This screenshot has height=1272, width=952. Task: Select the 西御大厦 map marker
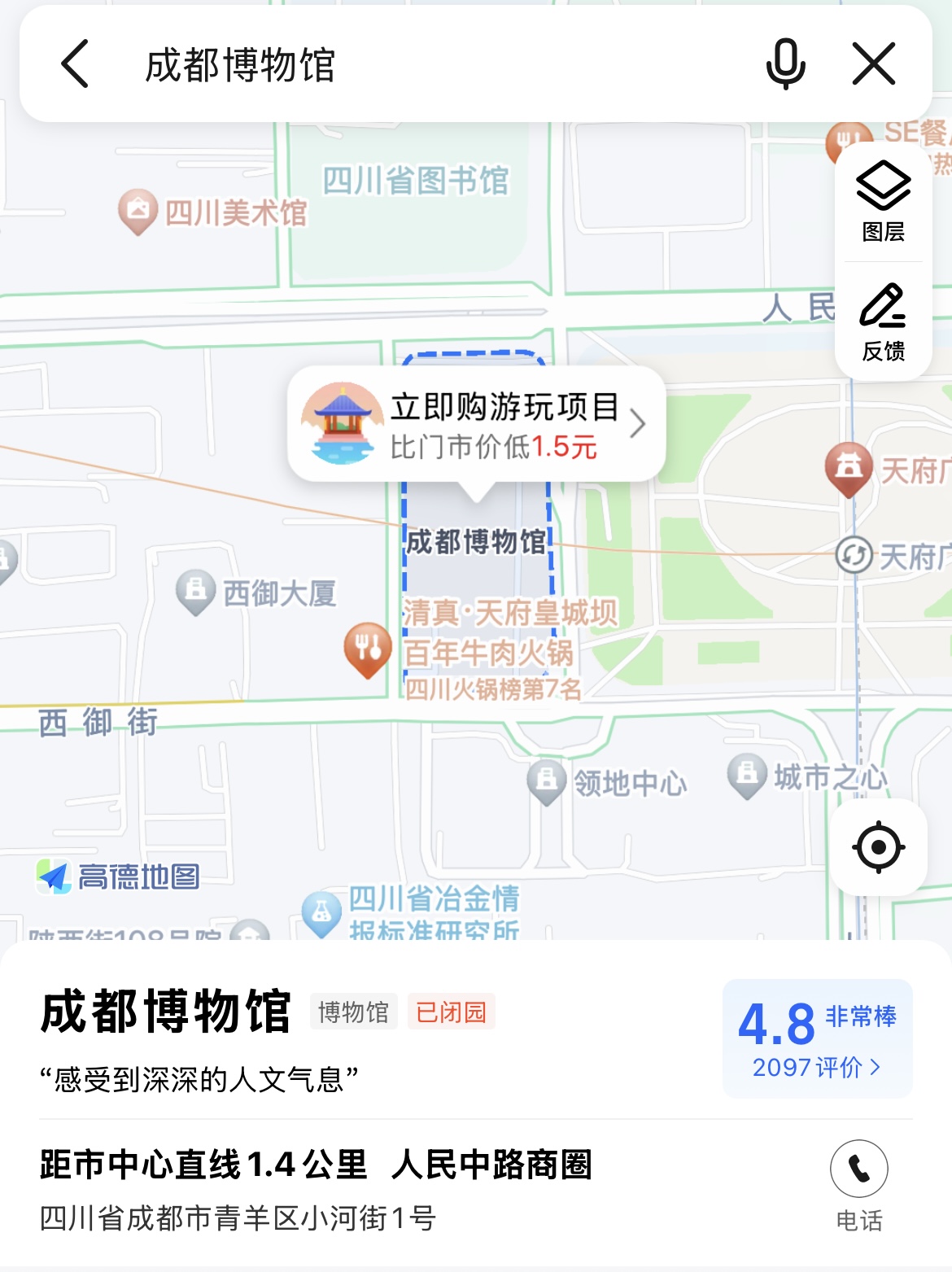pos(196,591)
